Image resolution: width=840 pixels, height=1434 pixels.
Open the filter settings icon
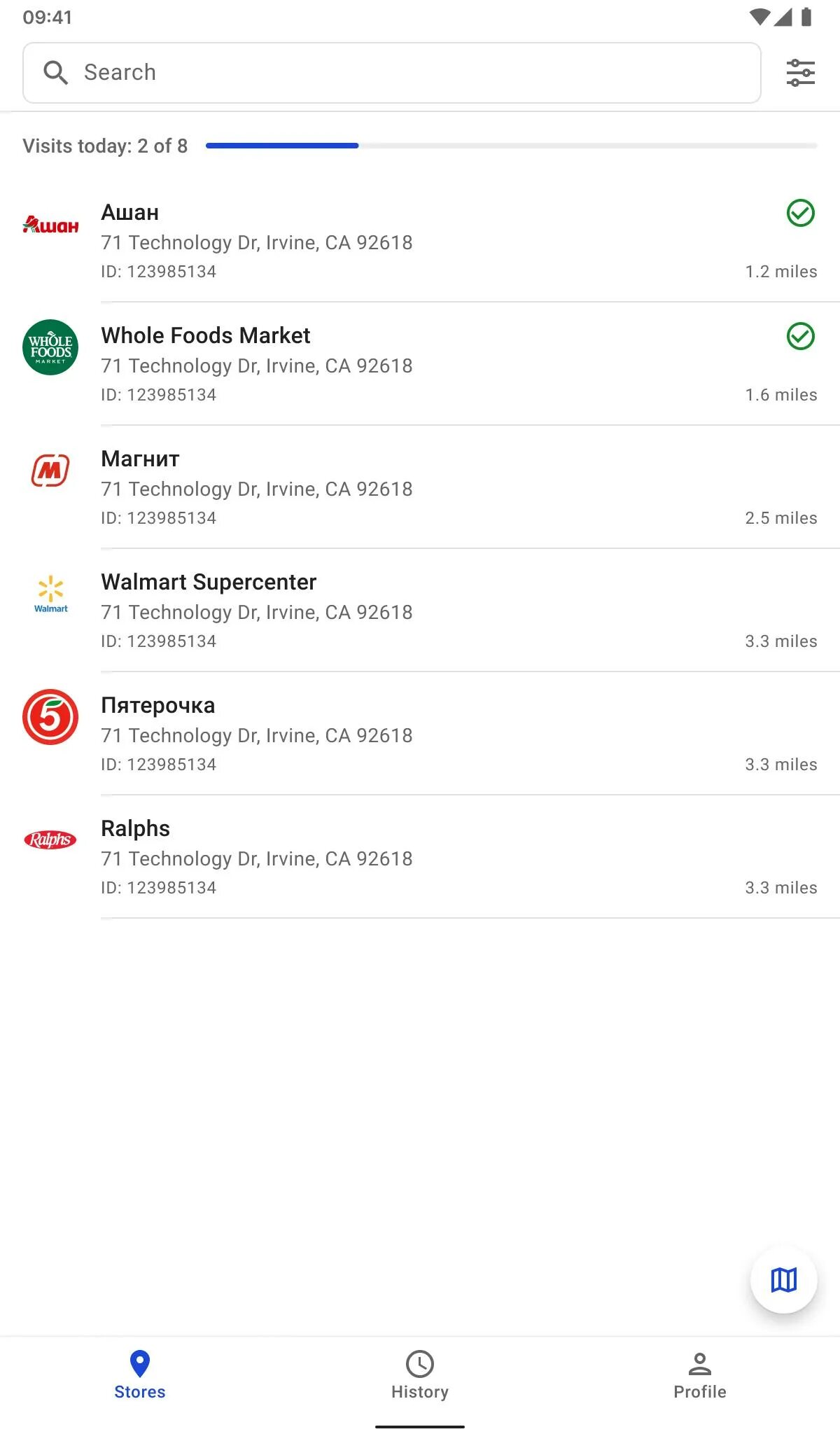pos(800,73)
